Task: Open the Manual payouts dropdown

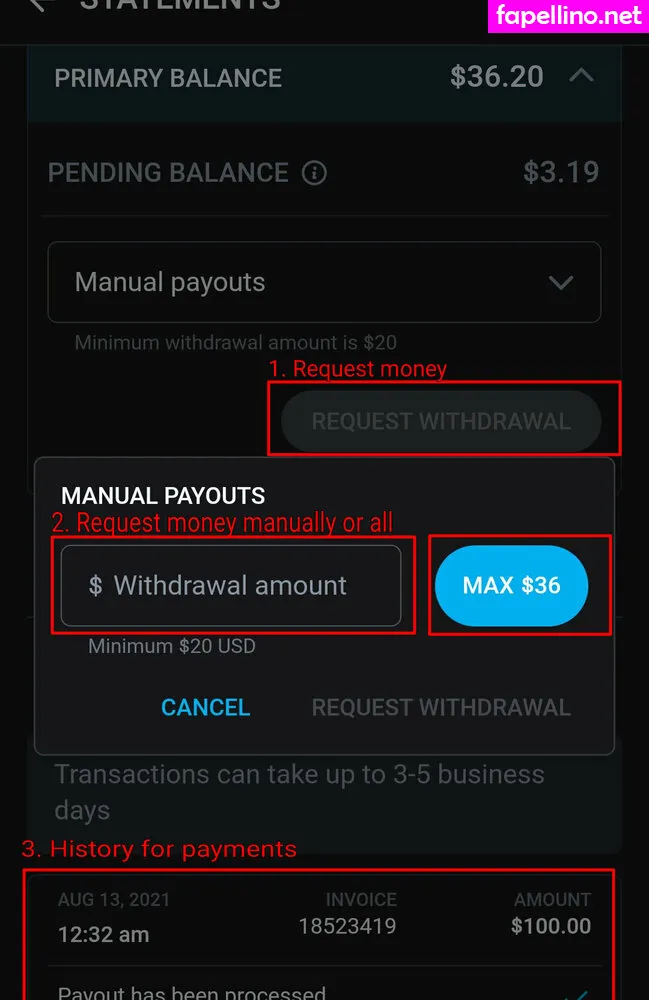Action: point(324,282)
